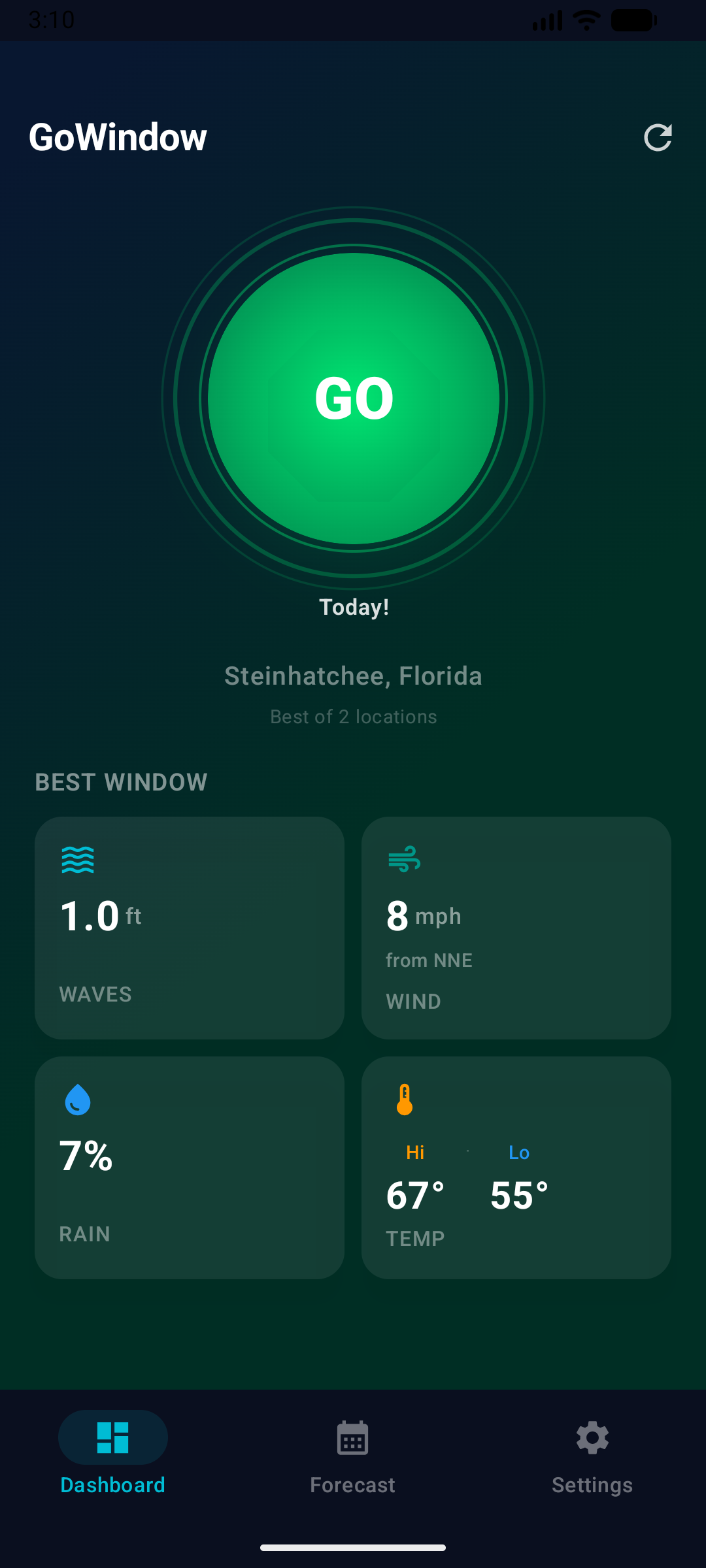Switch to the Settings tab
This screenshot has height=1568, width=706.
[592, 1457]
